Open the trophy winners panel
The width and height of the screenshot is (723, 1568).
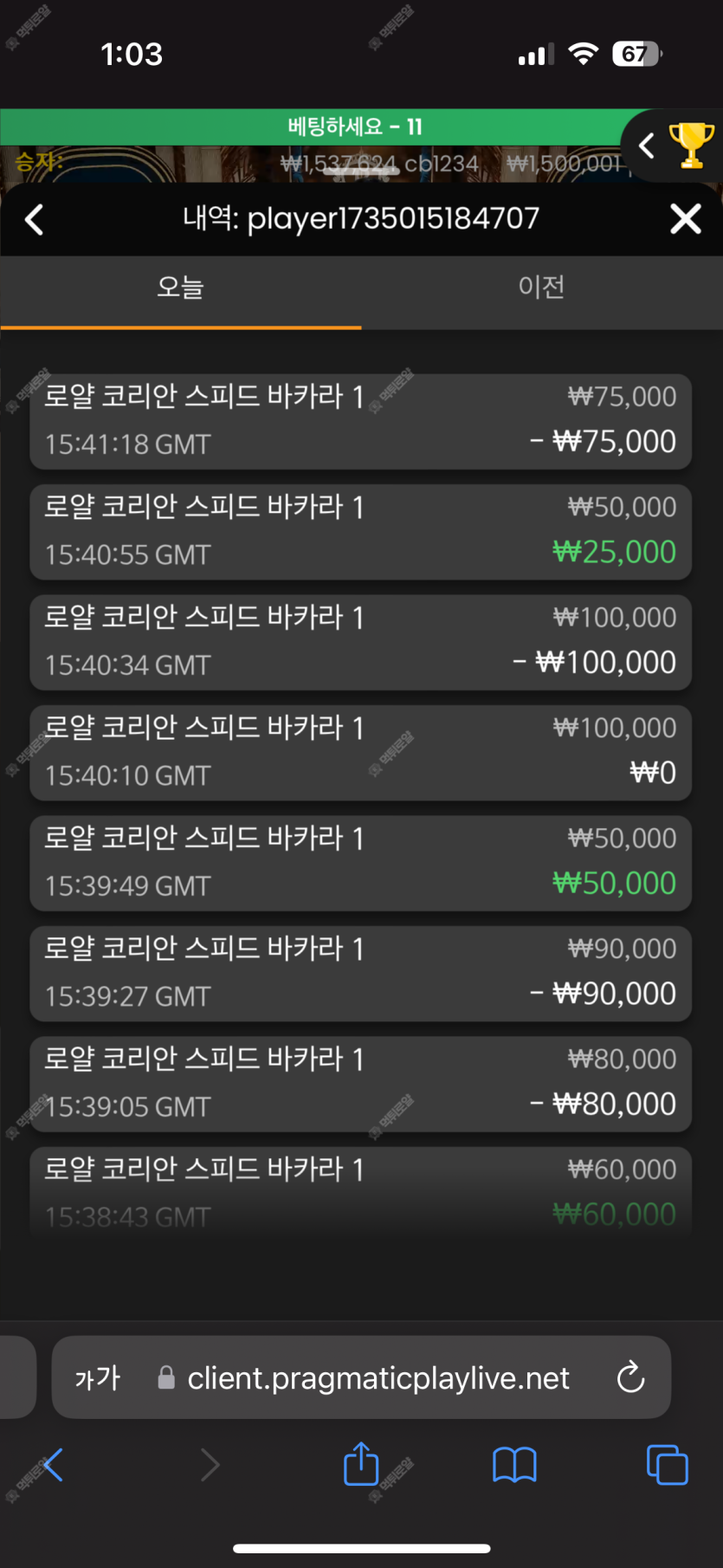[691, 146]
